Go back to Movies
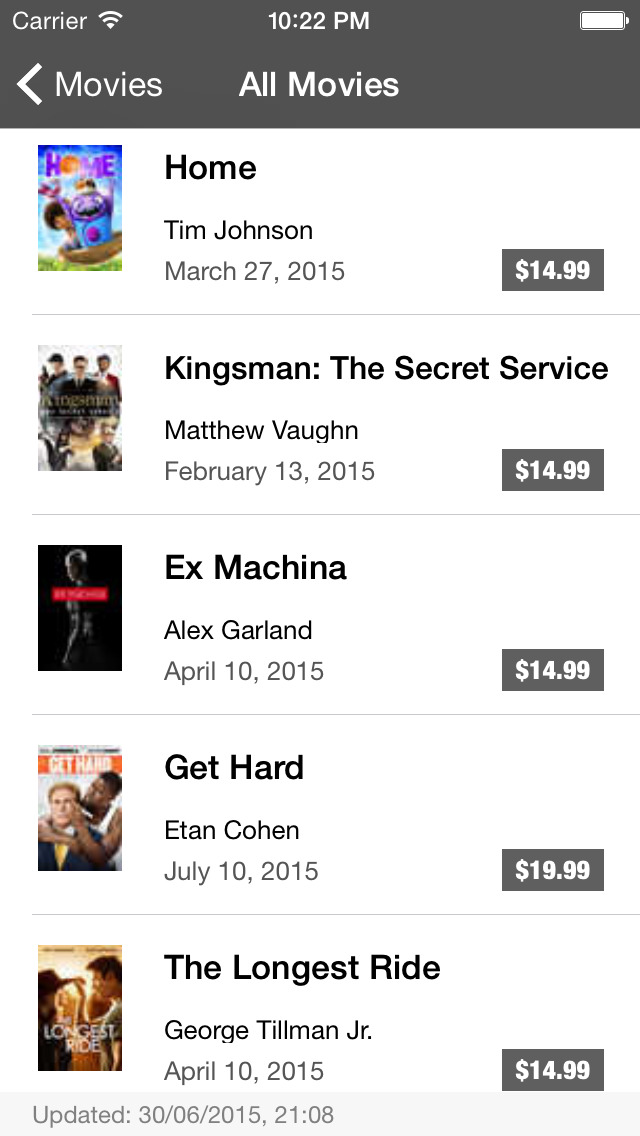The width and height of the screenshot is (640, 1136). click(90, 85)
